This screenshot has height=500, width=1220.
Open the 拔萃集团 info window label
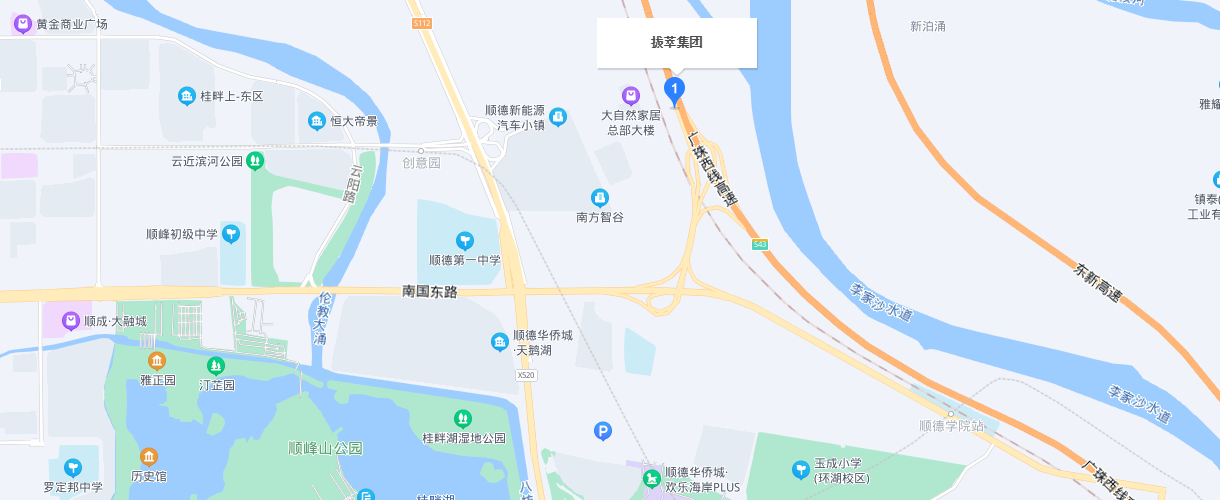[x=677, y=43]
